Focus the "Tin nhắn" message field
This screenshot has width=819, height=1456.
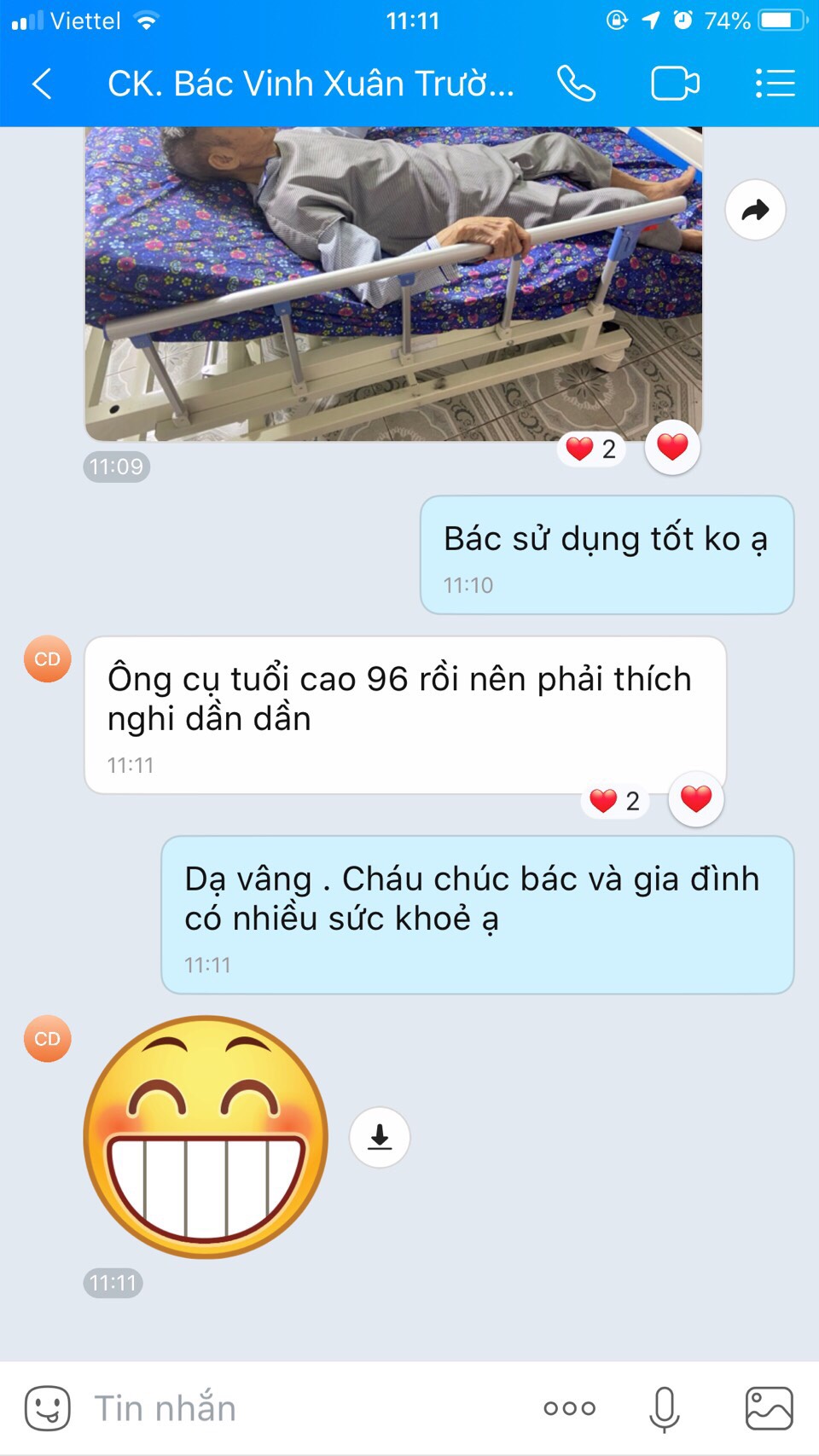tap(299, 1408)
